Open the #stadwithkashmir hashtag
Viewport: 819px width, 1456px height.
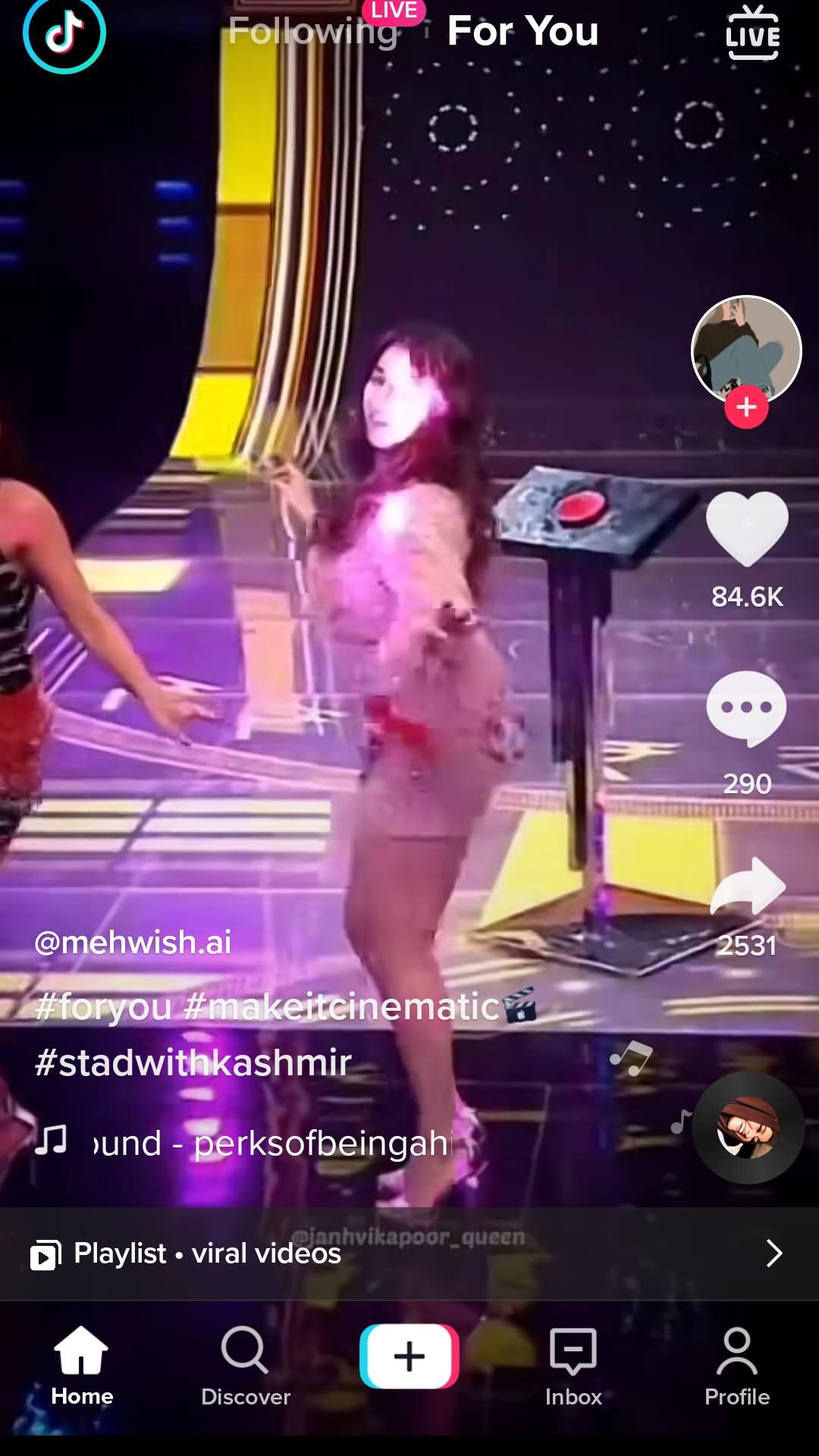coord(193,1062)
